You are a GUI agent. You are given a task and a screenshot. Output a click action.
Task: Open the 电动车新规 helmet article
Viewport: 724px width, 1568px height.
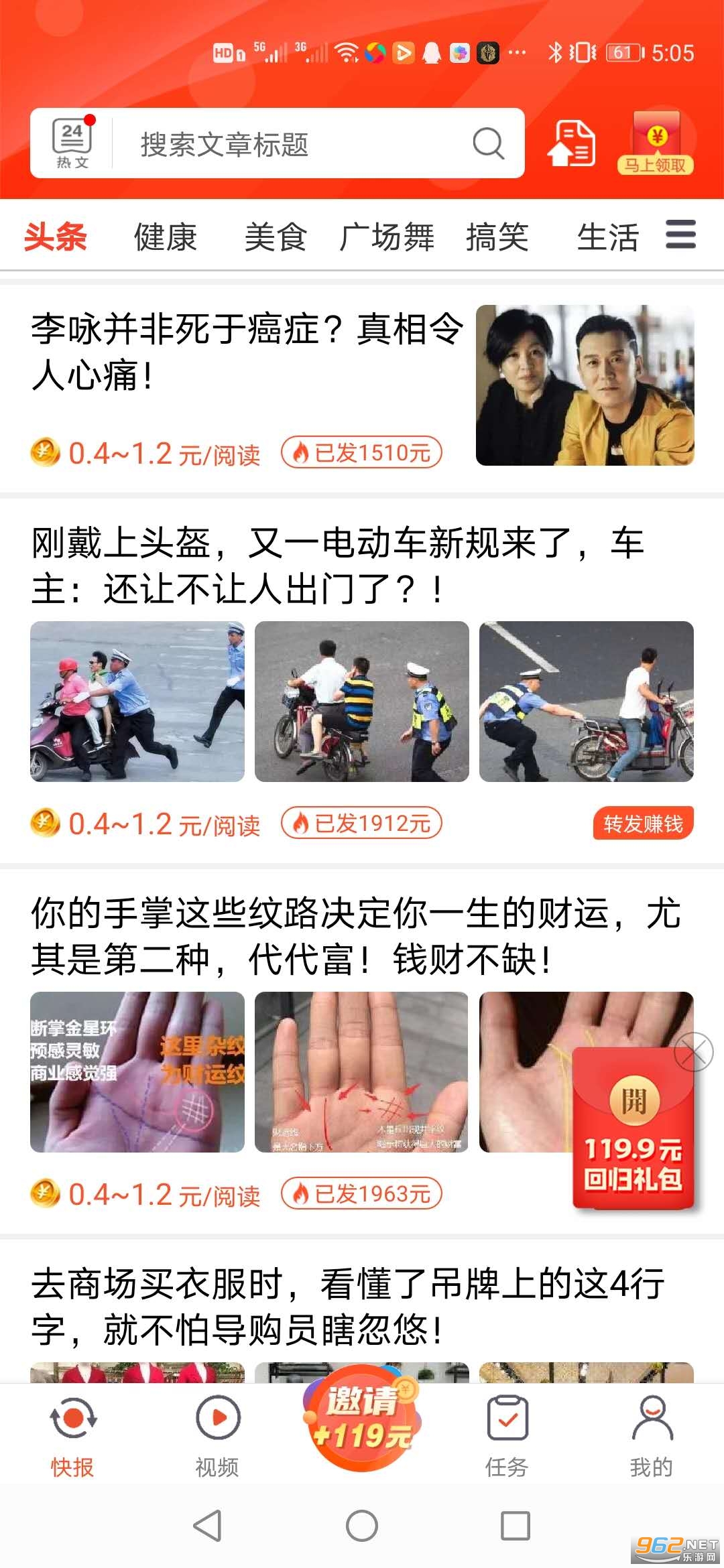[335, 566]
